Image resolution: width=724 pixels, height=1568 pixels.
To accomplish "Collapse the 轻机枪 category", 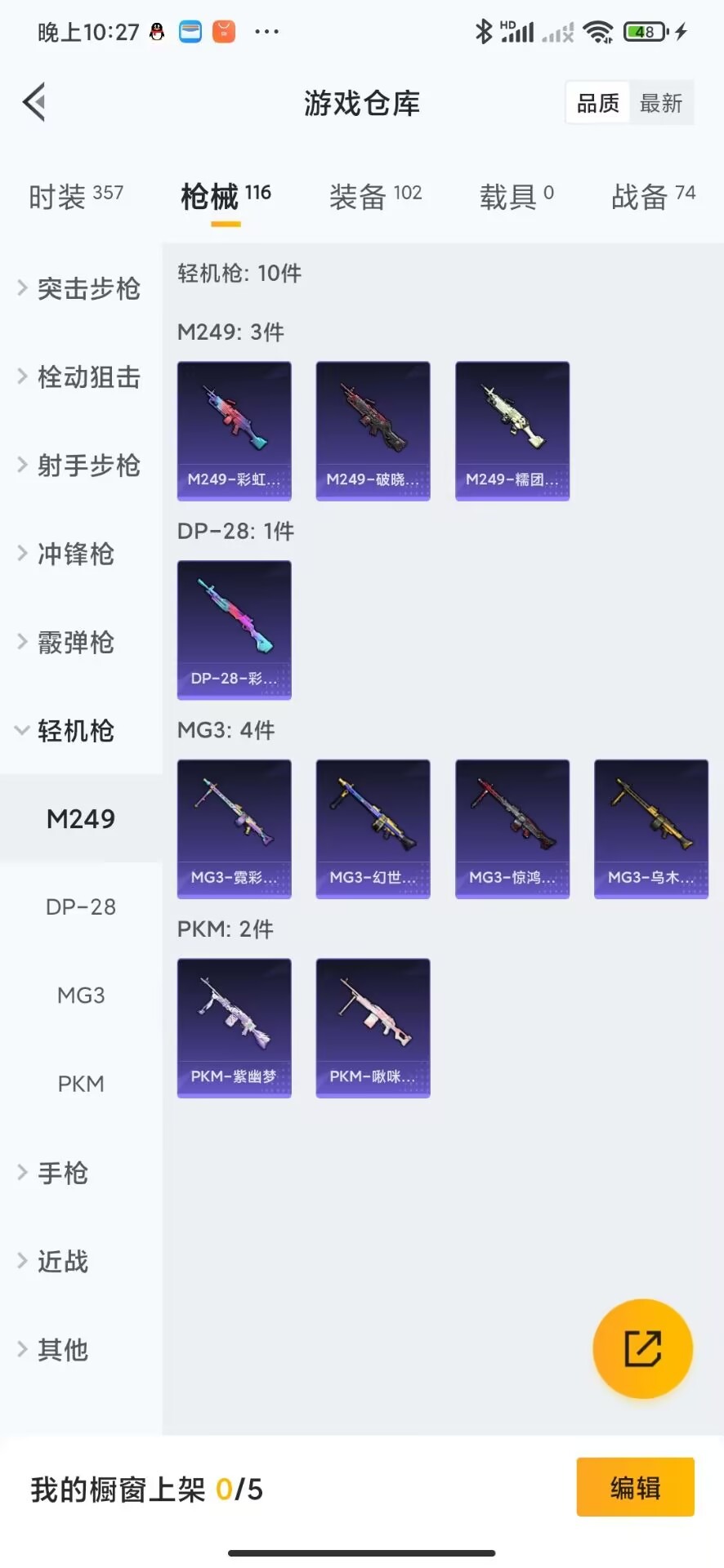I will (x=67, y=731).
